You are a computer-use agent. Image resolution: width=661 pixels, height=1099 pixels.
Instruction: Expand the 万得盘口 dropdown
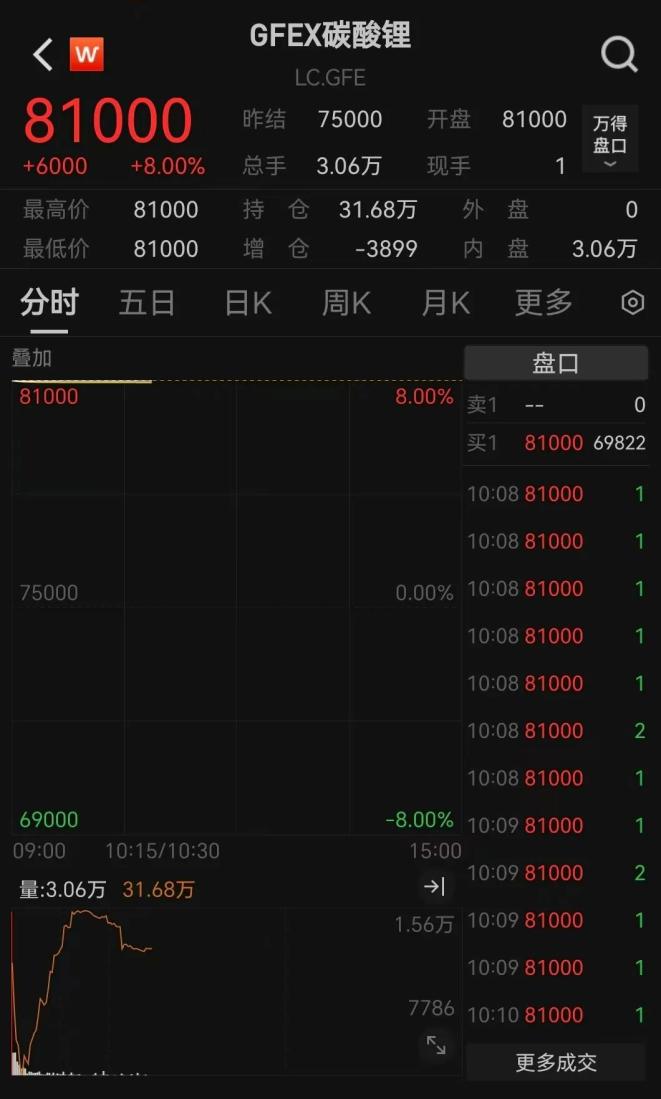(610, 139)
